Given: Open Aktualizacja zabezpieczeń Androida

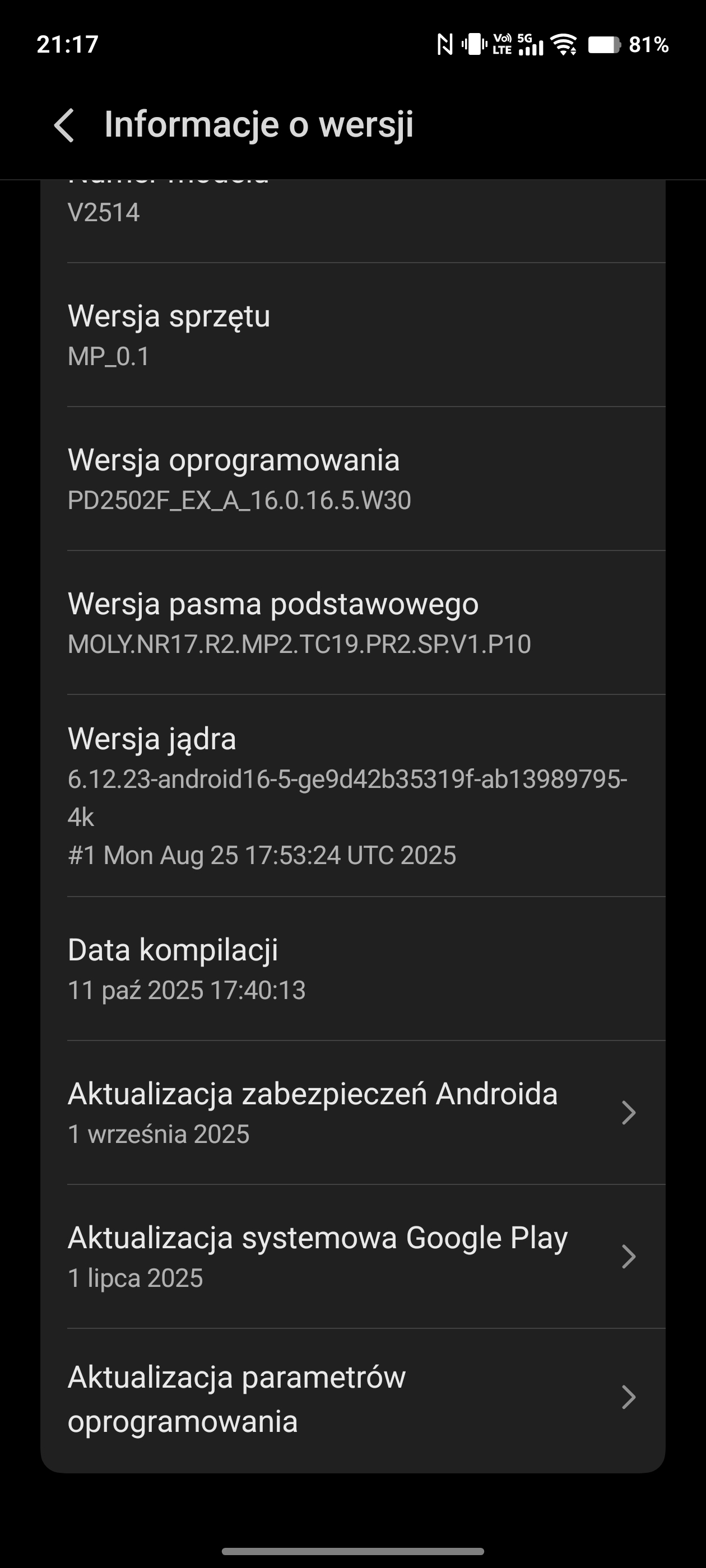Looking at the screenshot, I should click(x=352, y=1113).
